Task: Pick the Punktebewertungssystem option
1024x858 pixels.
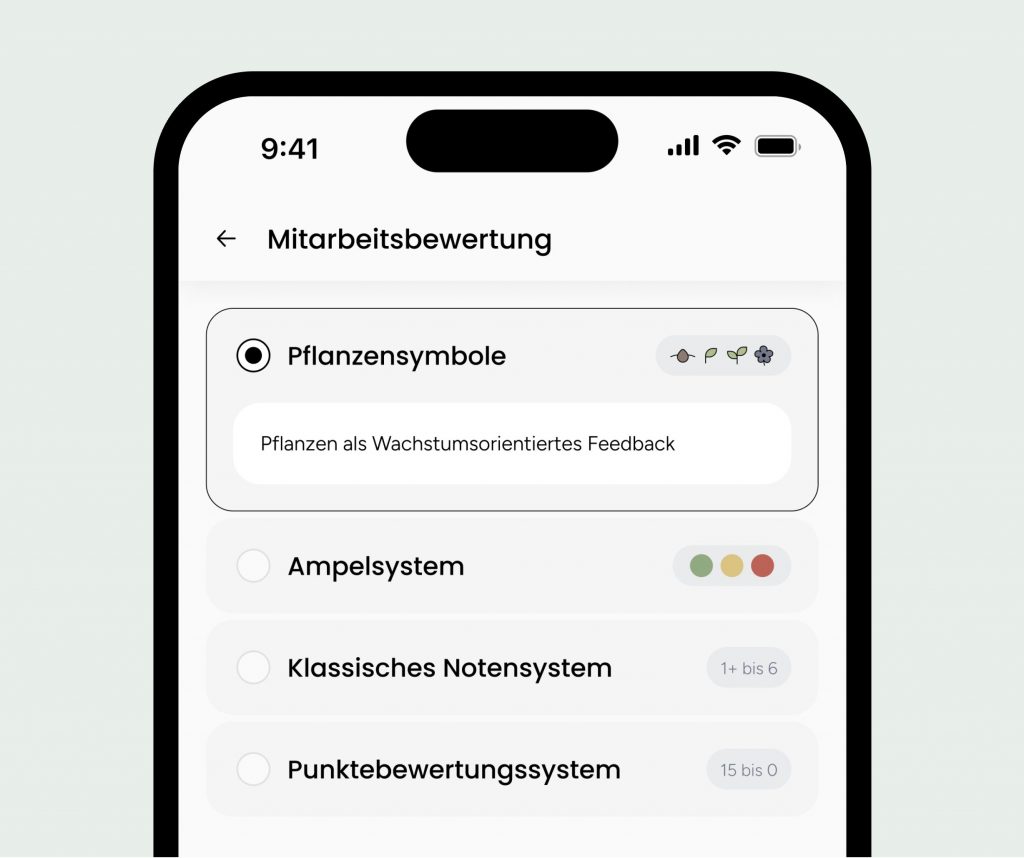Action: click(254, 770)
